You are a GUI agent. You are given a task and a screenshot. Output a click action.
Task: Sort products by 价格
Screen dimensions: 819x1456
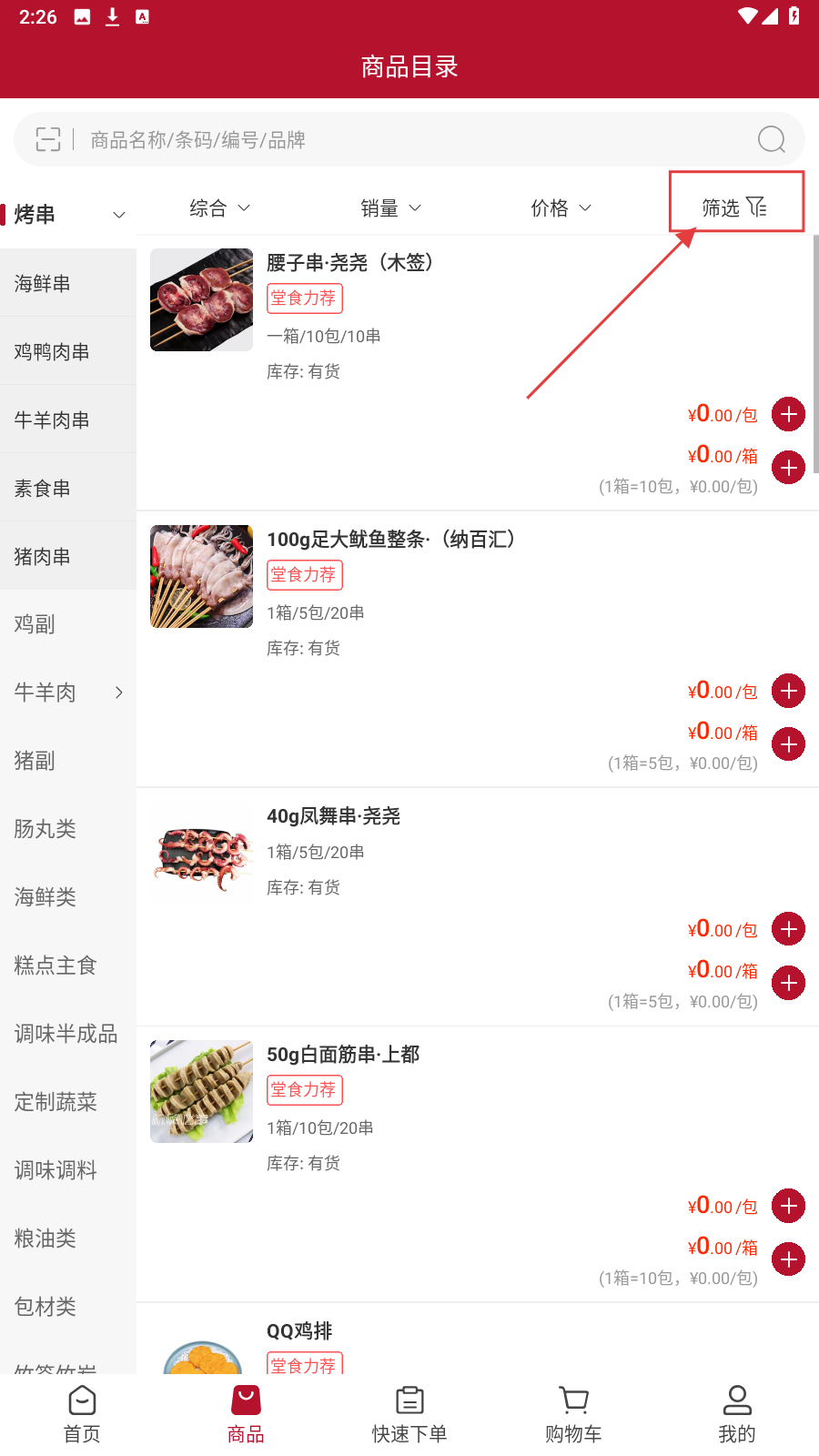[561, 208]
